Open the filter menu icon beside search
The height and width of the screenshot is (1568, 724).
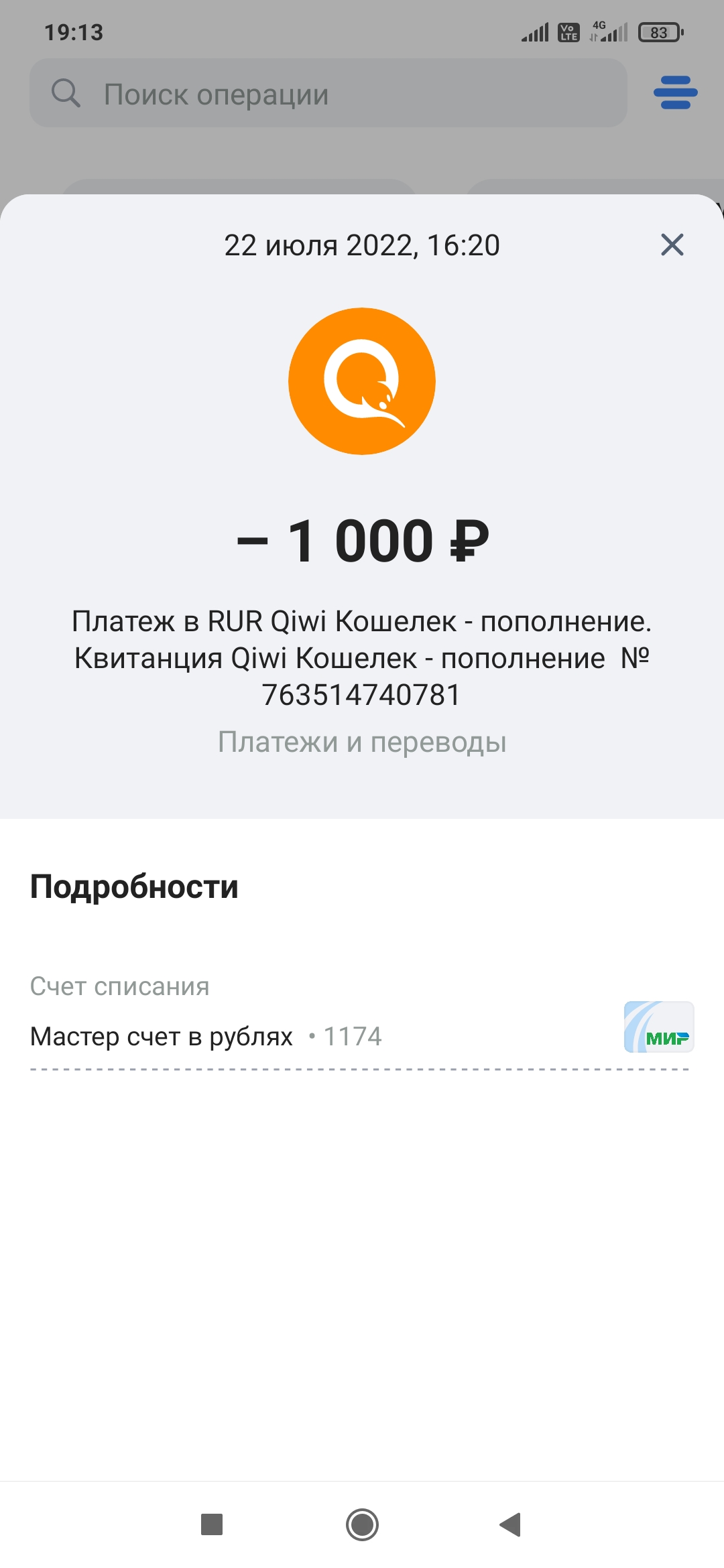coord(675,92)
